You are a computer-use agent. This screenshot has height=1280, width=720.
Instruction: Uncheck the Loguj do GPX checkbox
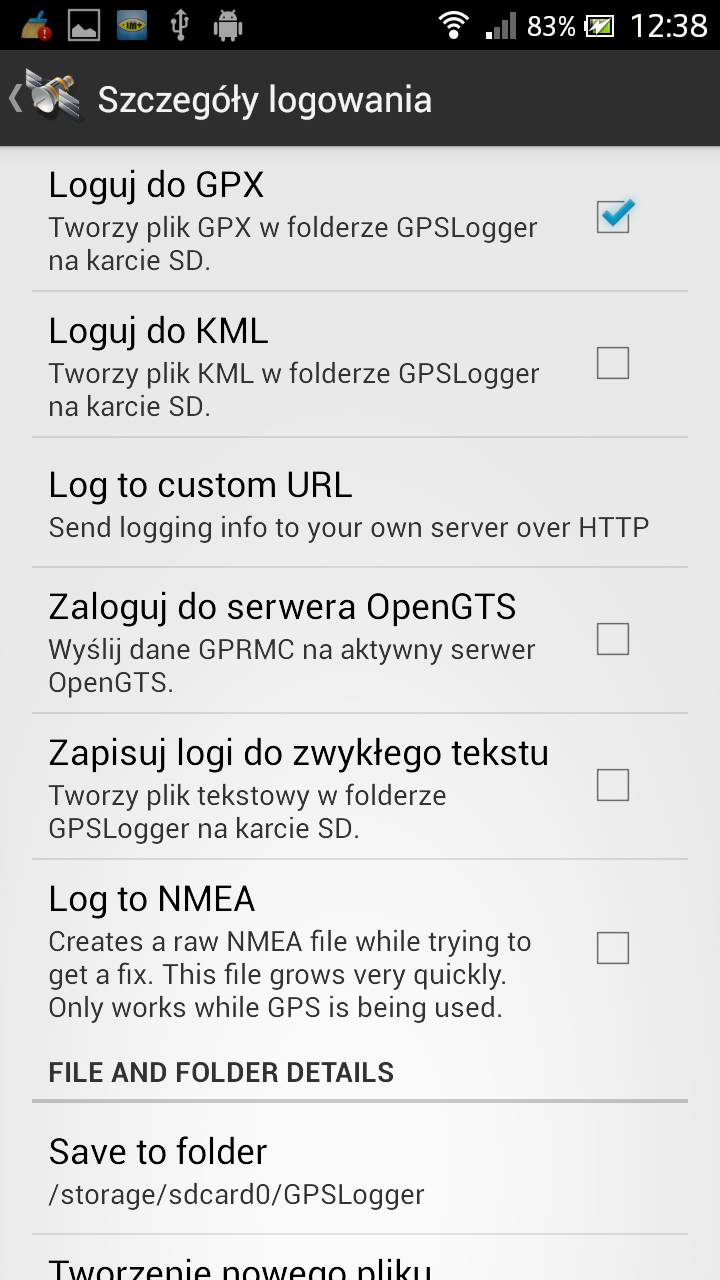coord(613,217)
